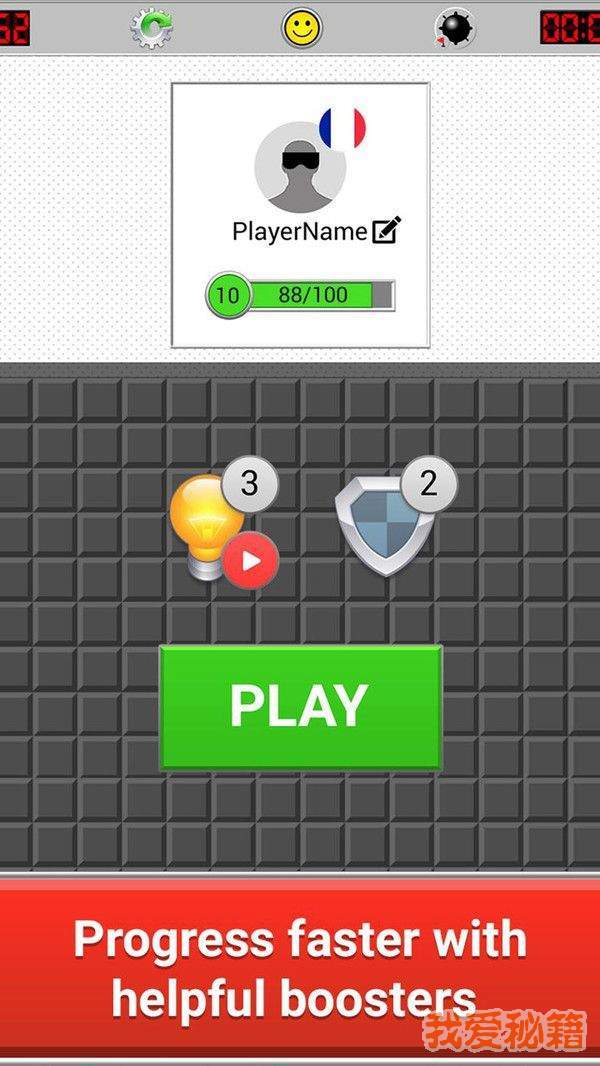Tap the smiley face icon
Screen dimensions: 600x1066
[302, 27]
